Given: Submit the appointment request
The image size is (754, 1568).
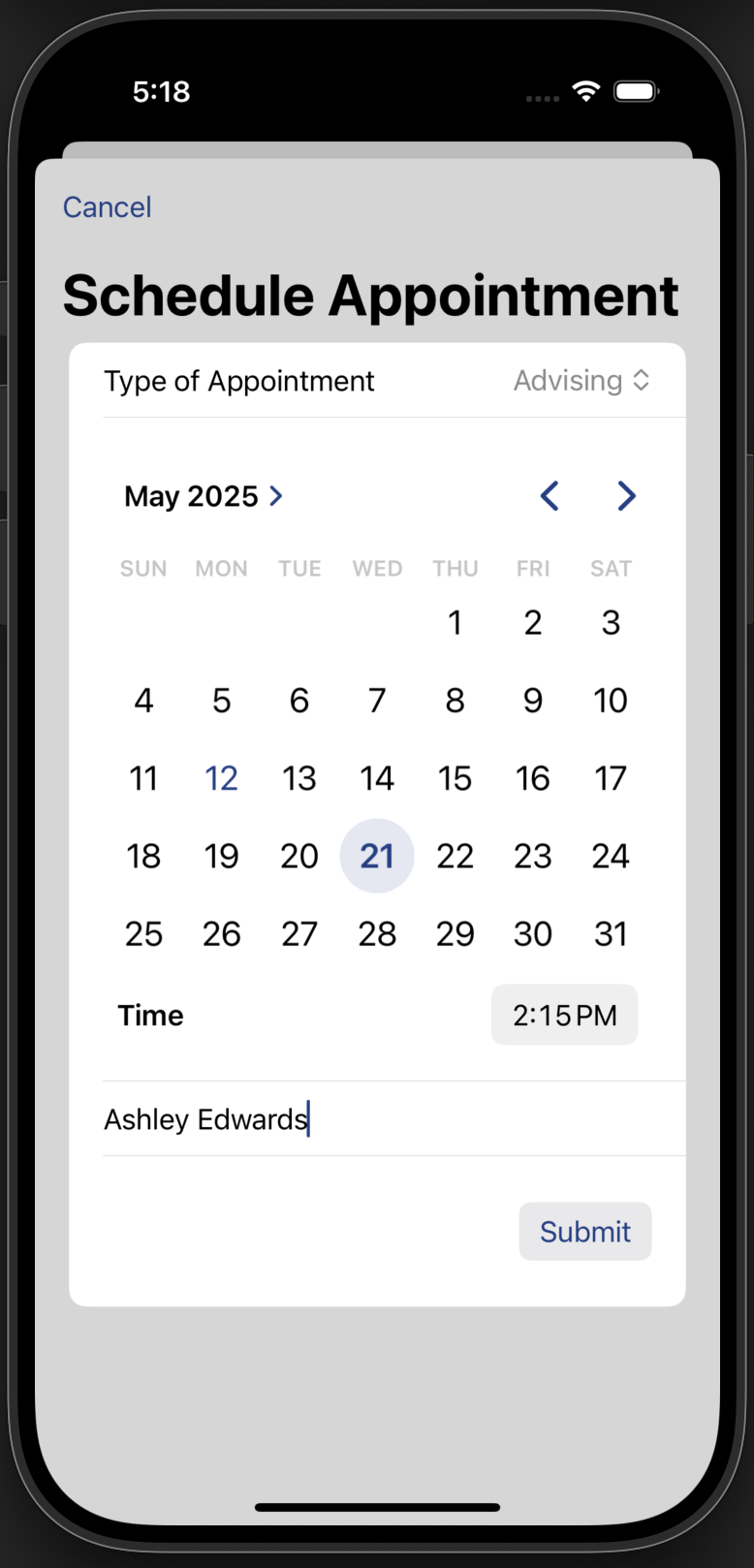Looking at the screenshot, I should click(x=584, y=1232).
